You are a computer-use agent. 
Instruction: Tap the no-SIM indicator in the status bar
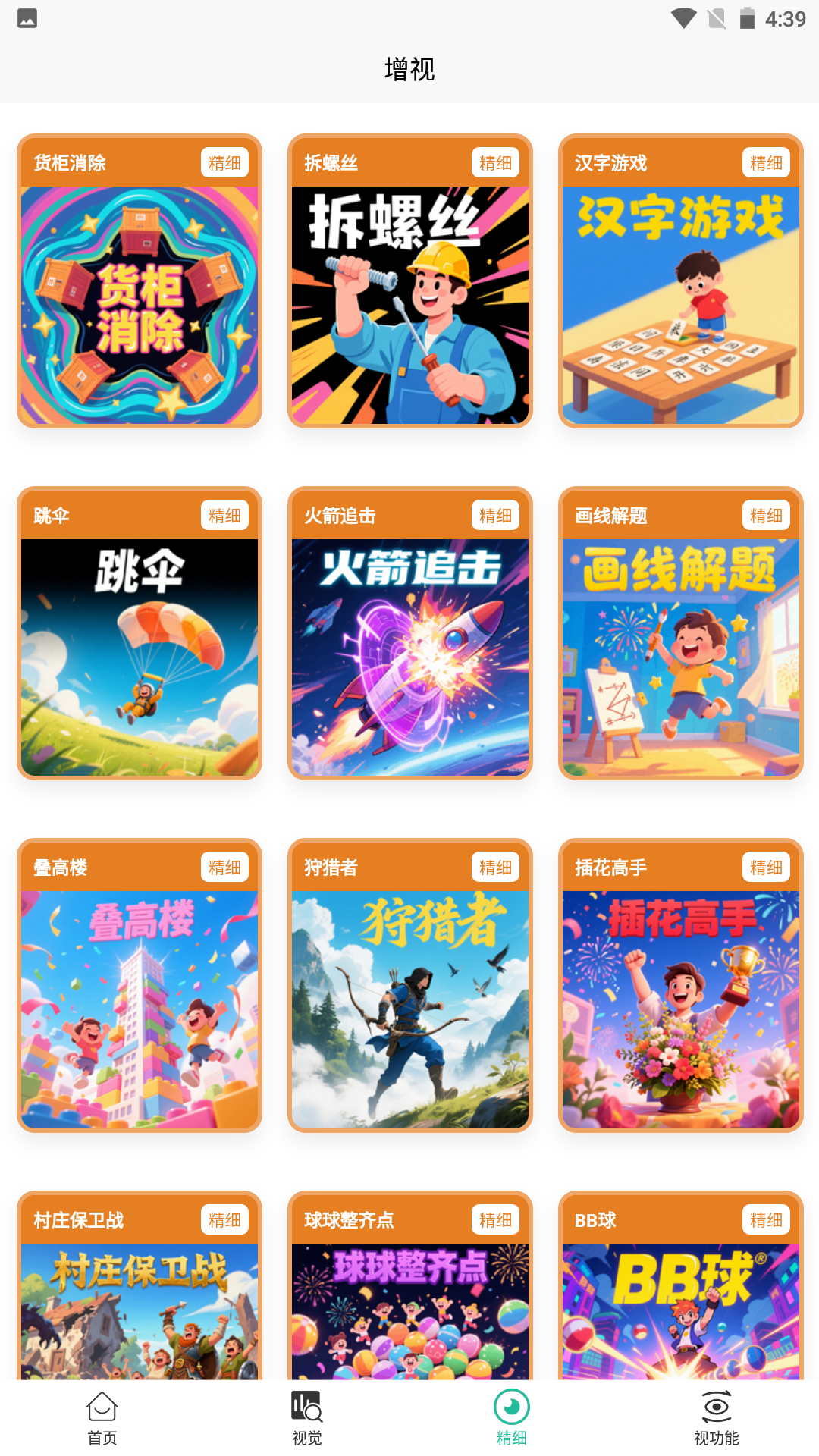[x=717, y=20]
